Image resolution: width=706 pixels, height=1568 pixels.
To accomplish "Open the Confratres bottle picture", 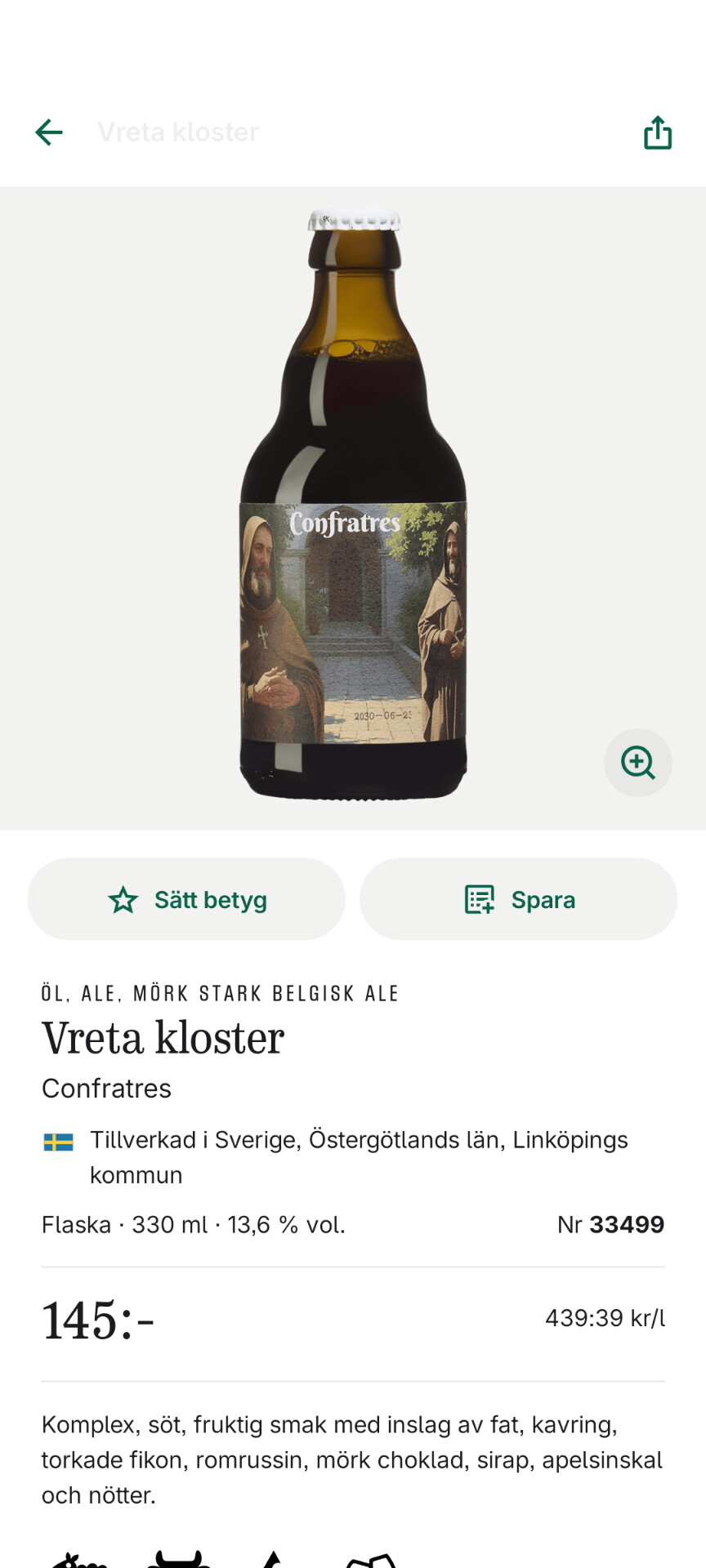I will [x=353, y=506].
